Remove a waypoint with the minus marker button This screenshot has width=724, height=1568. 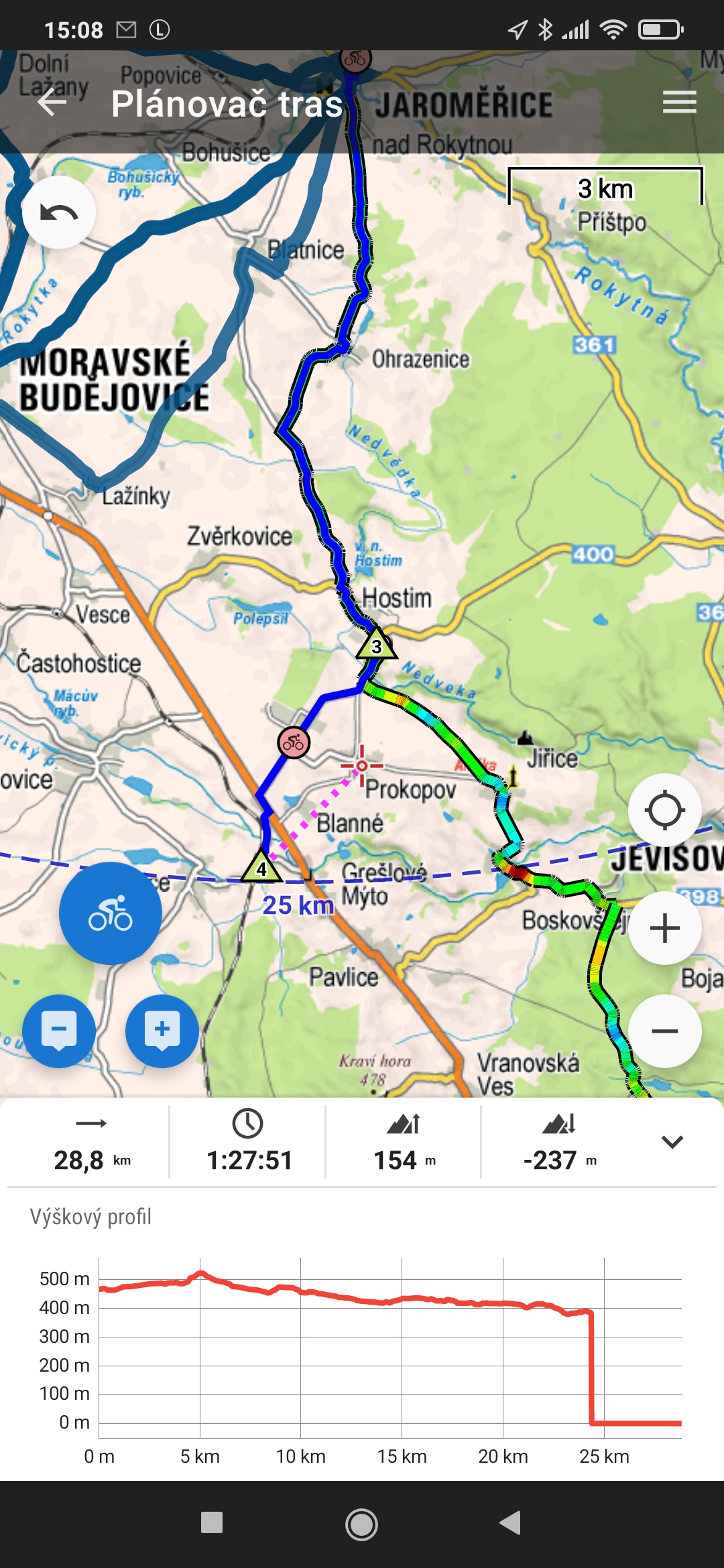tap(59, 1031)
